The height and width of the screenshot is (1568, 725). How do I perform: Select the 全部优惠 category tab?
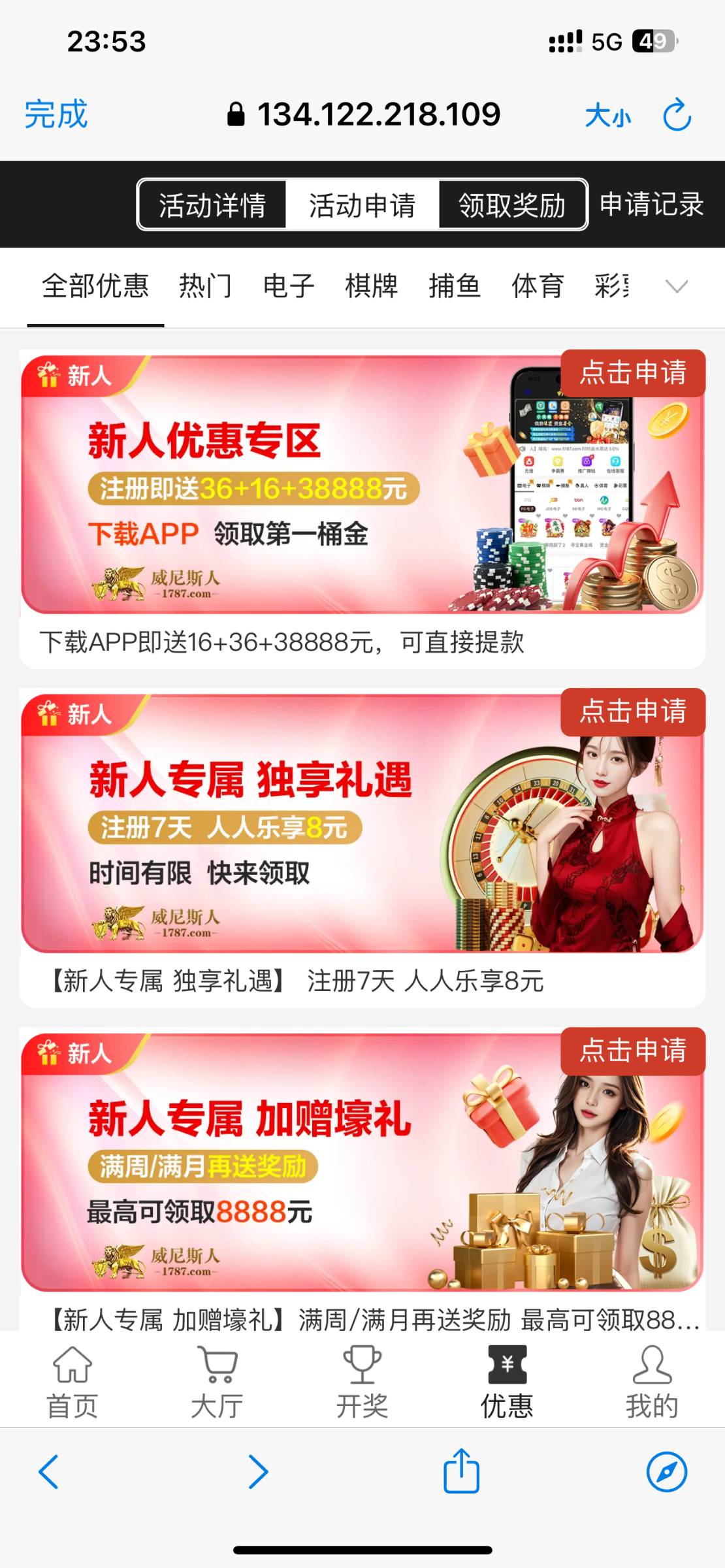pos(95,286)
